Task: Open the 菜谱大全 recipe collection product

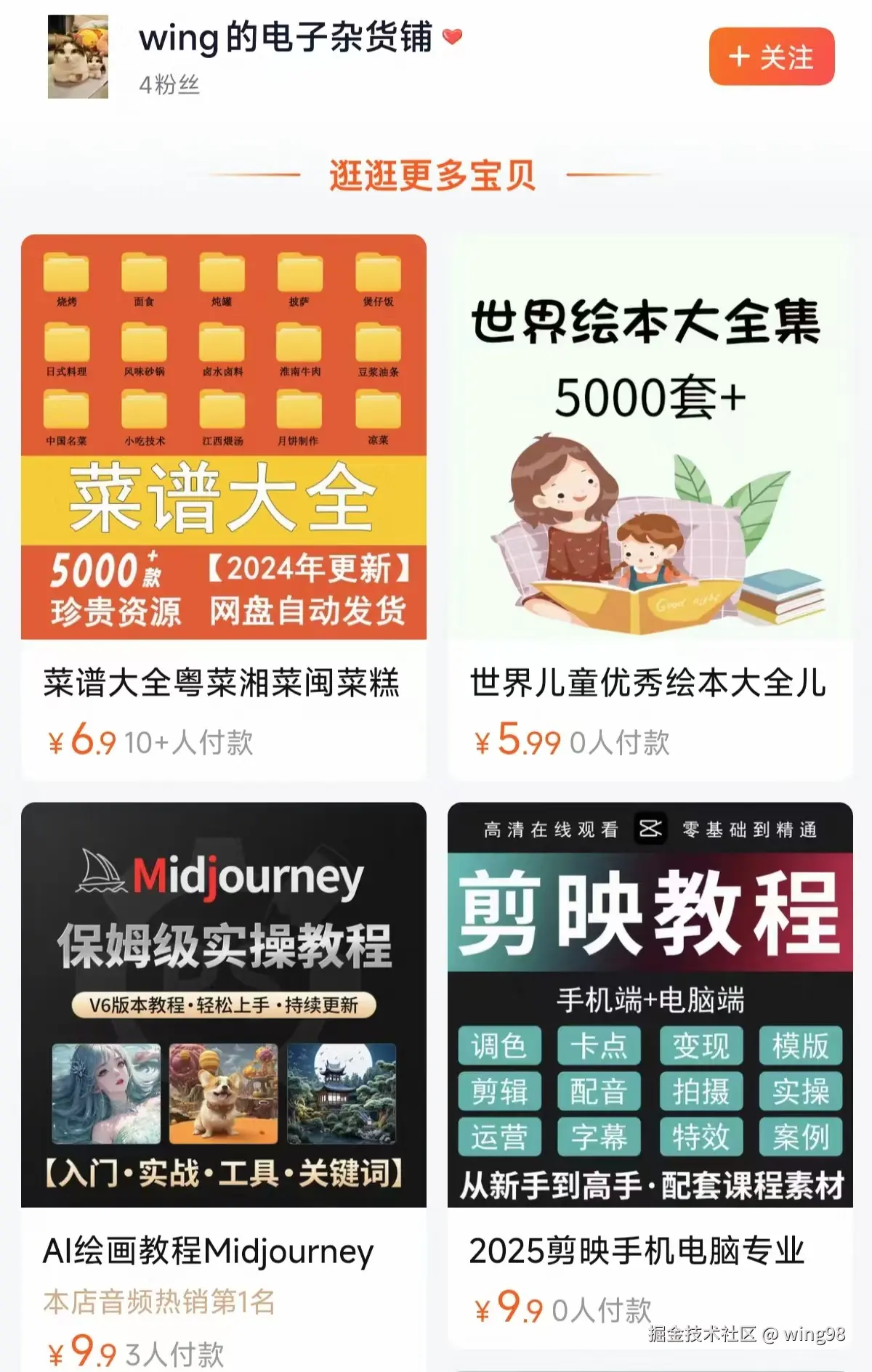Action: pos(223,437)
